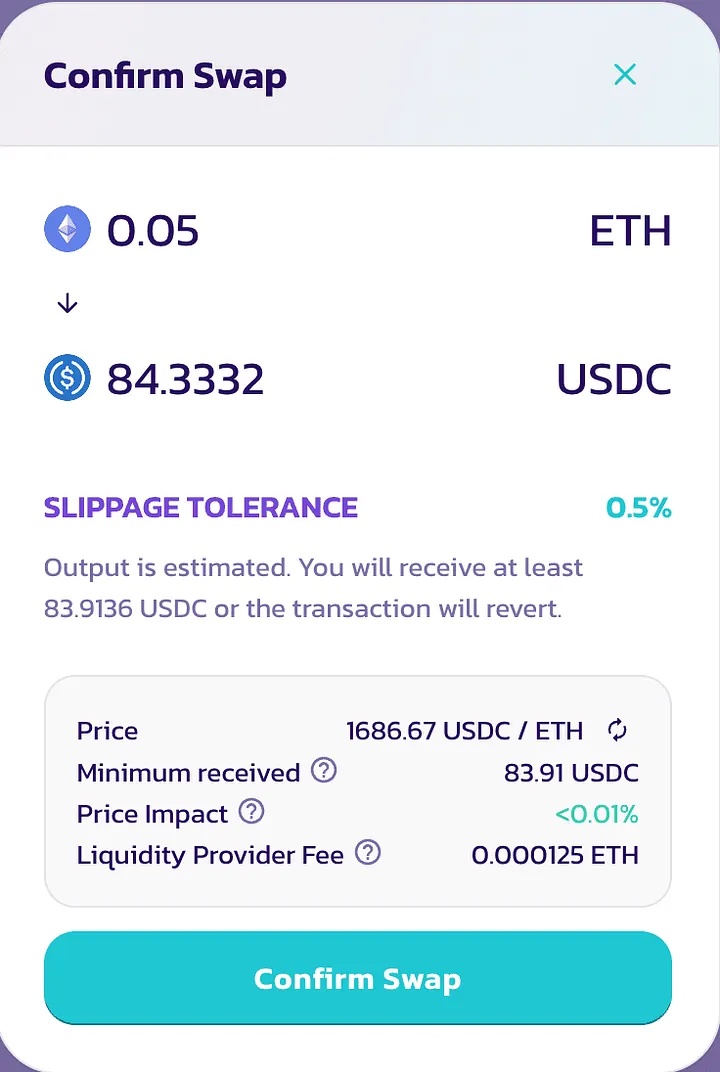Open the Minimum received help tooltip
This screenshot has width=720, height=1072.
[324, 771]
